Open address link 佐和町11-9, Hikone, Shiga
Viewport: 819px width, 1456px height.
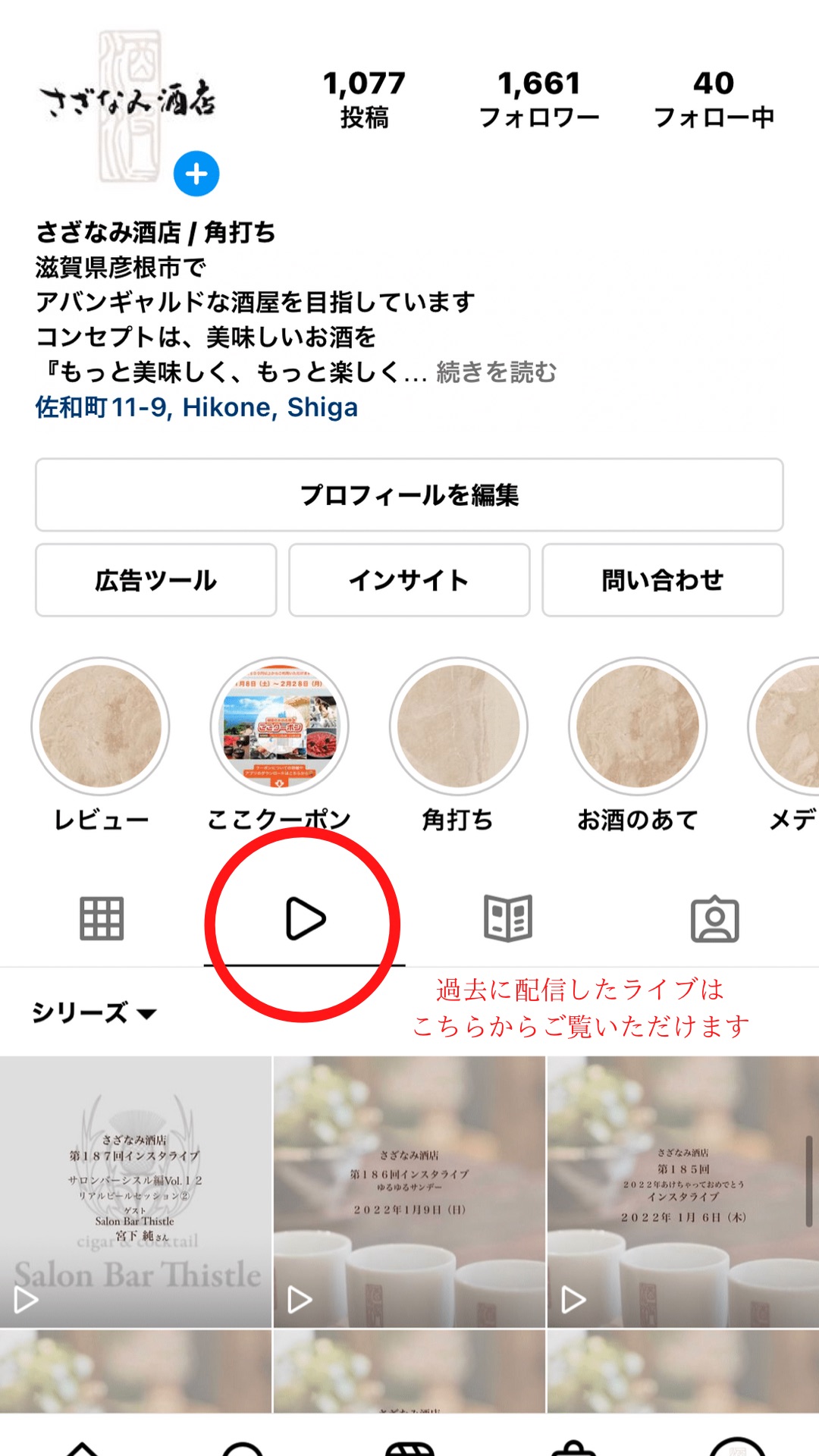pos(196,407)
